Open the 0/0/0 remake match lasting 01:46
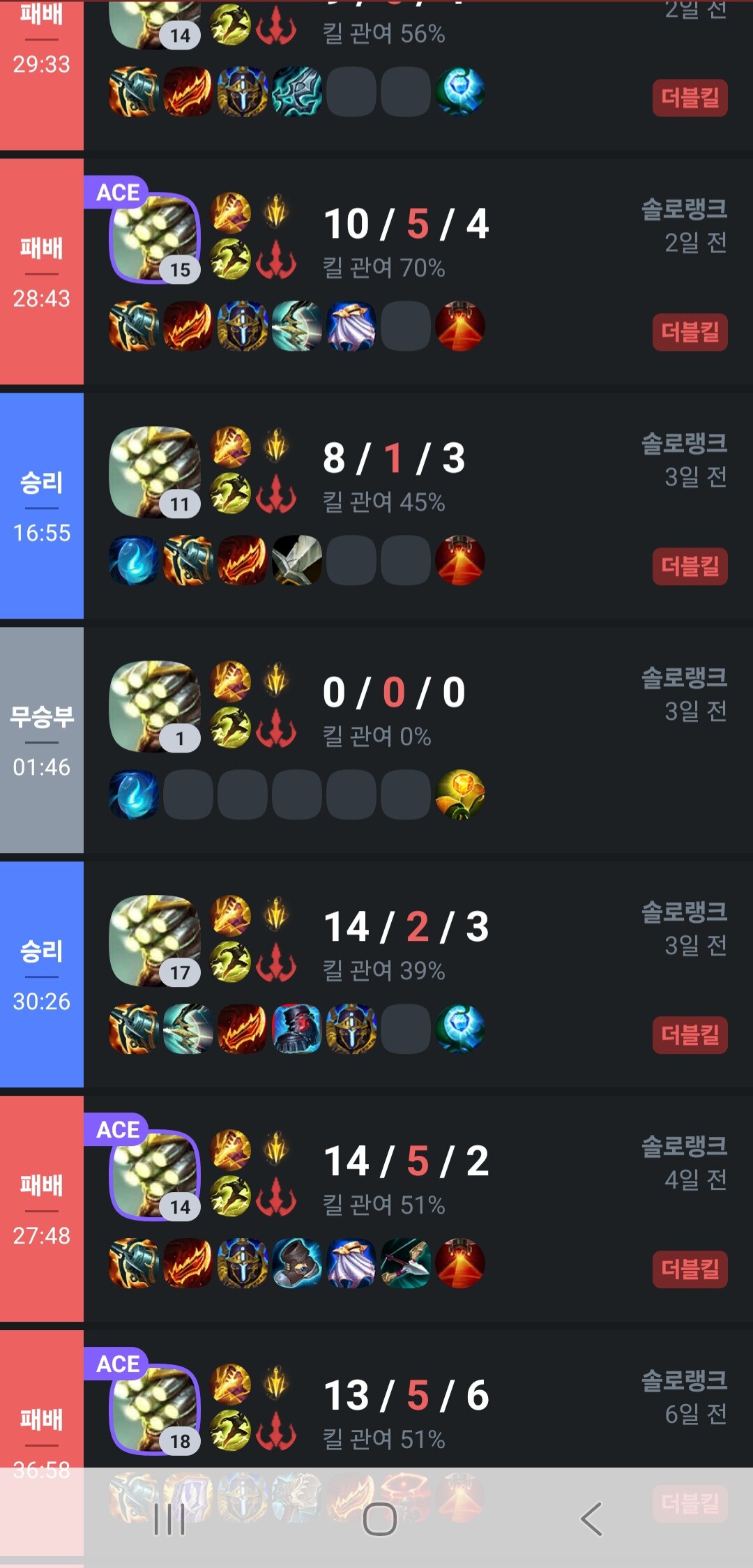The height and width of the screenshot is (1568, 753). (418, 739)
